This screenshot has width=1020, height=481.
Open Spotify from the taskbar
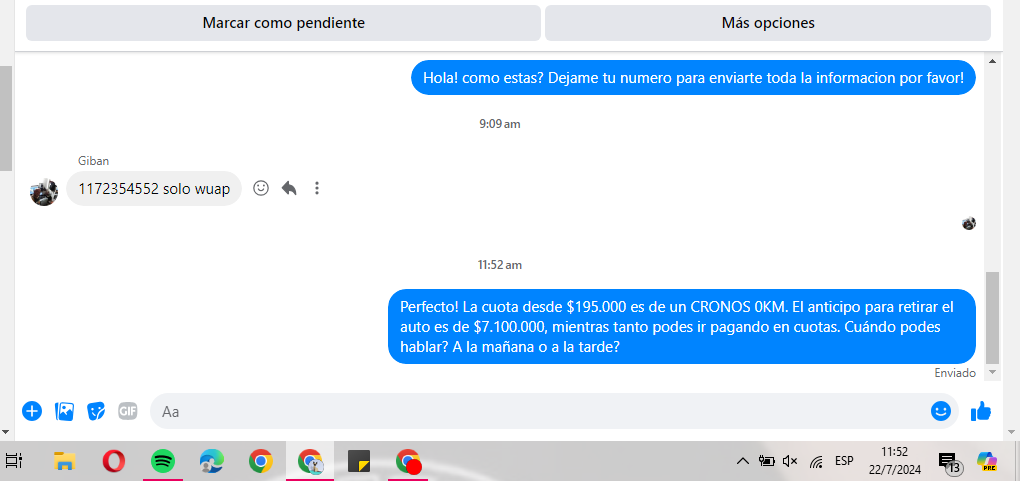point(163,461)
